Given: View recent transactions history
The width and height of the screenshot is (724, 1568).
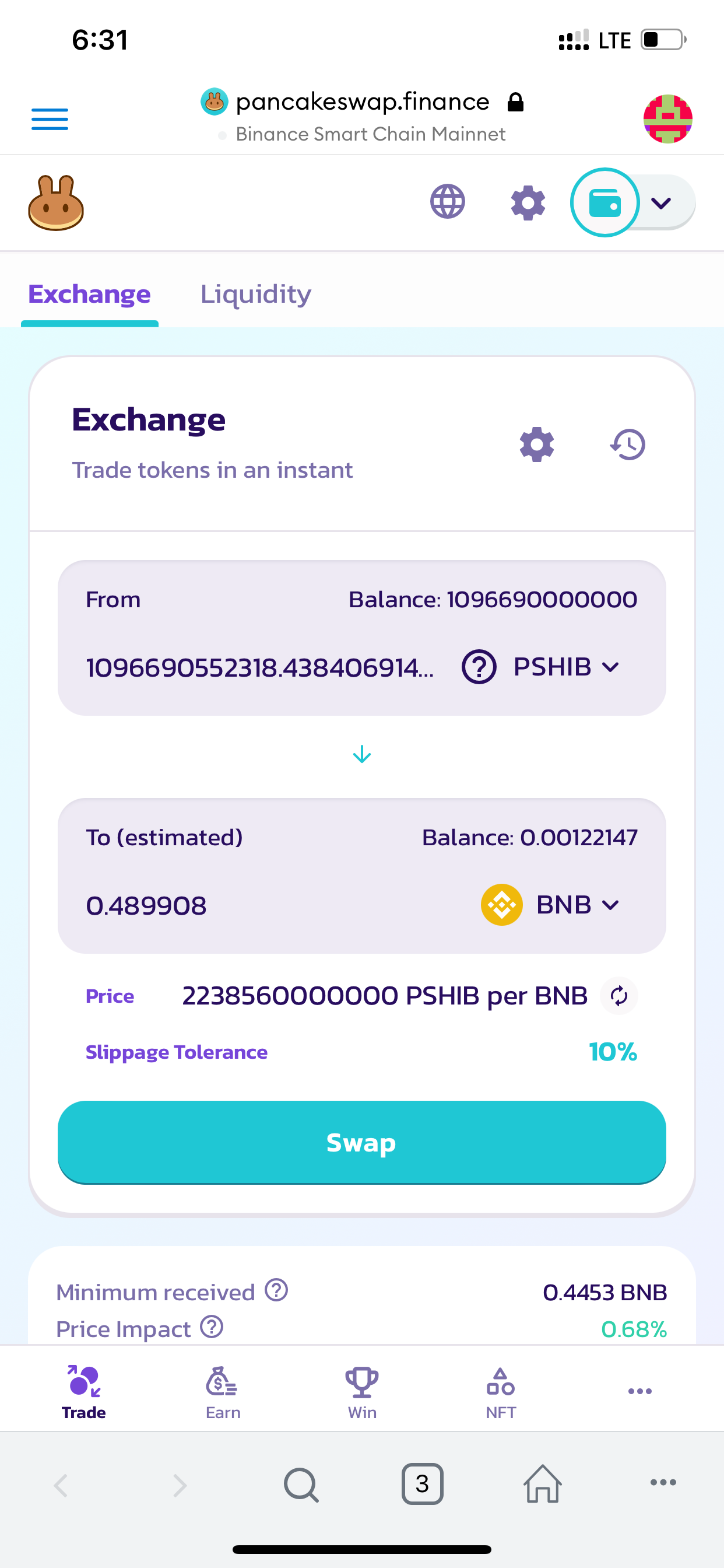Looking at the screenshot, I should 628,444.
